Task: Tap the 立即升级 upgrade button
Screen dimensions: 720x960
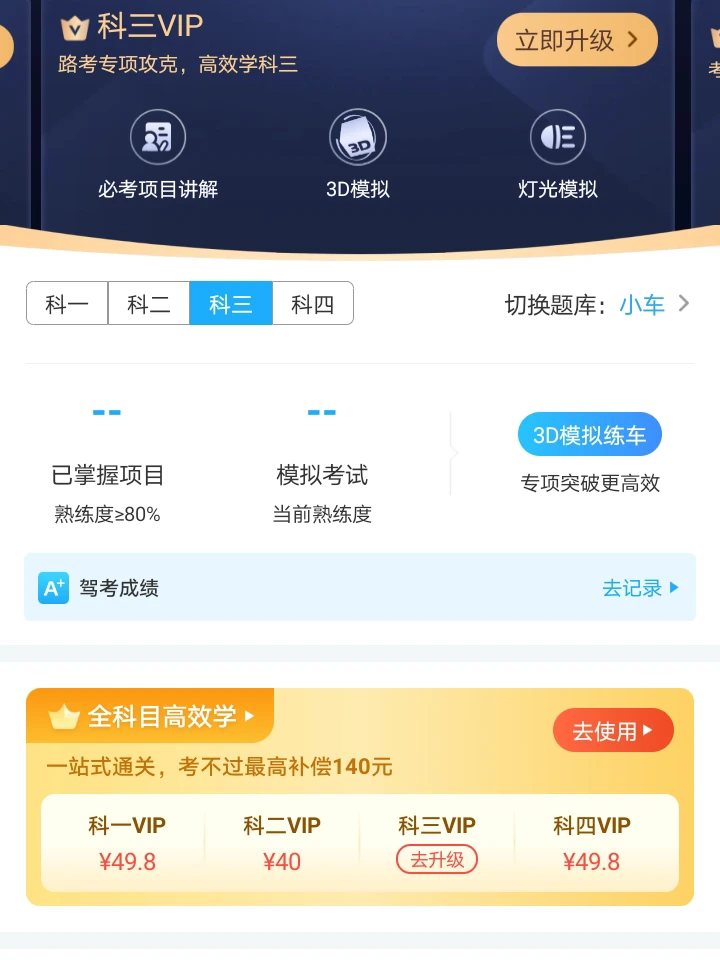Action: click(577, 40)
